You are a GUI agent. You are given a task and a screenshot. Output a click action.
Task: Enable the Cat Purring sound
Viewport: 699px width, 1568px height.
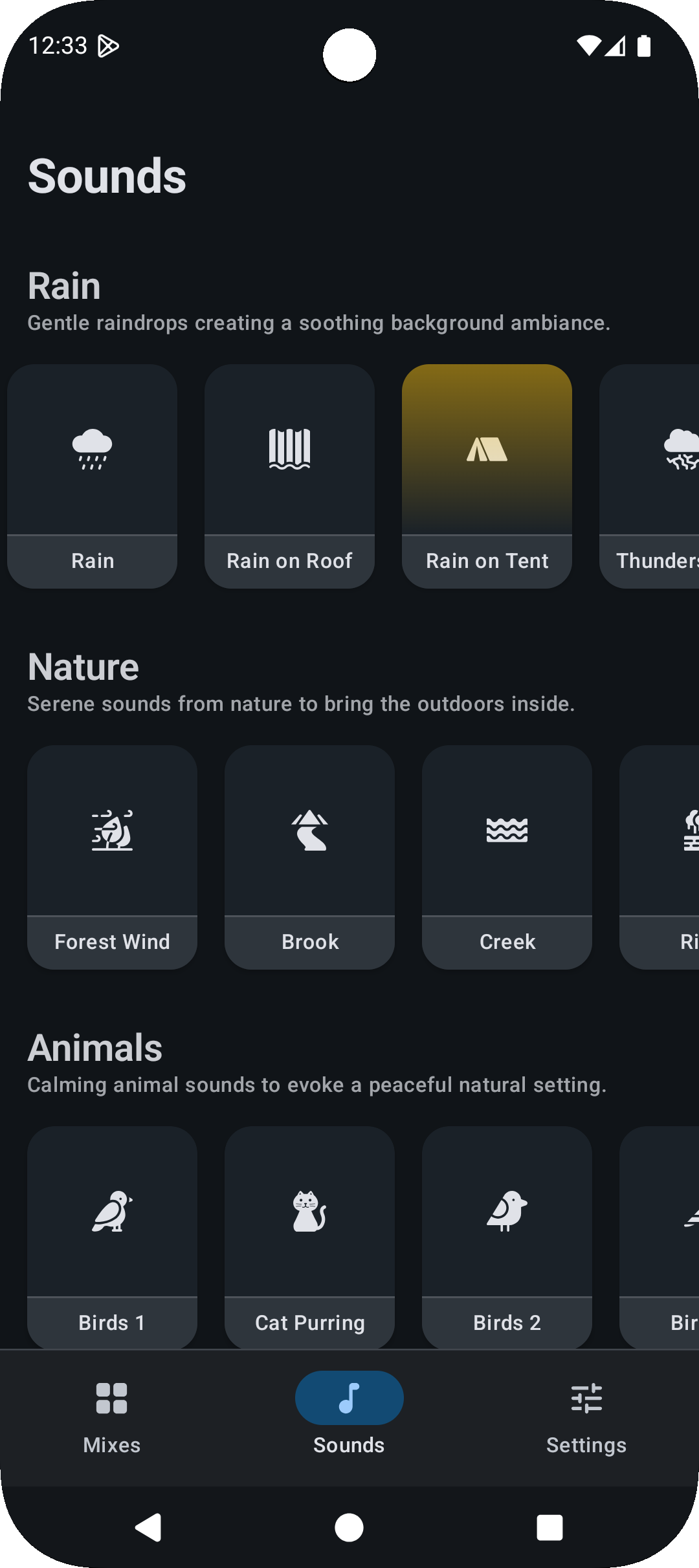coord(309,1237)
